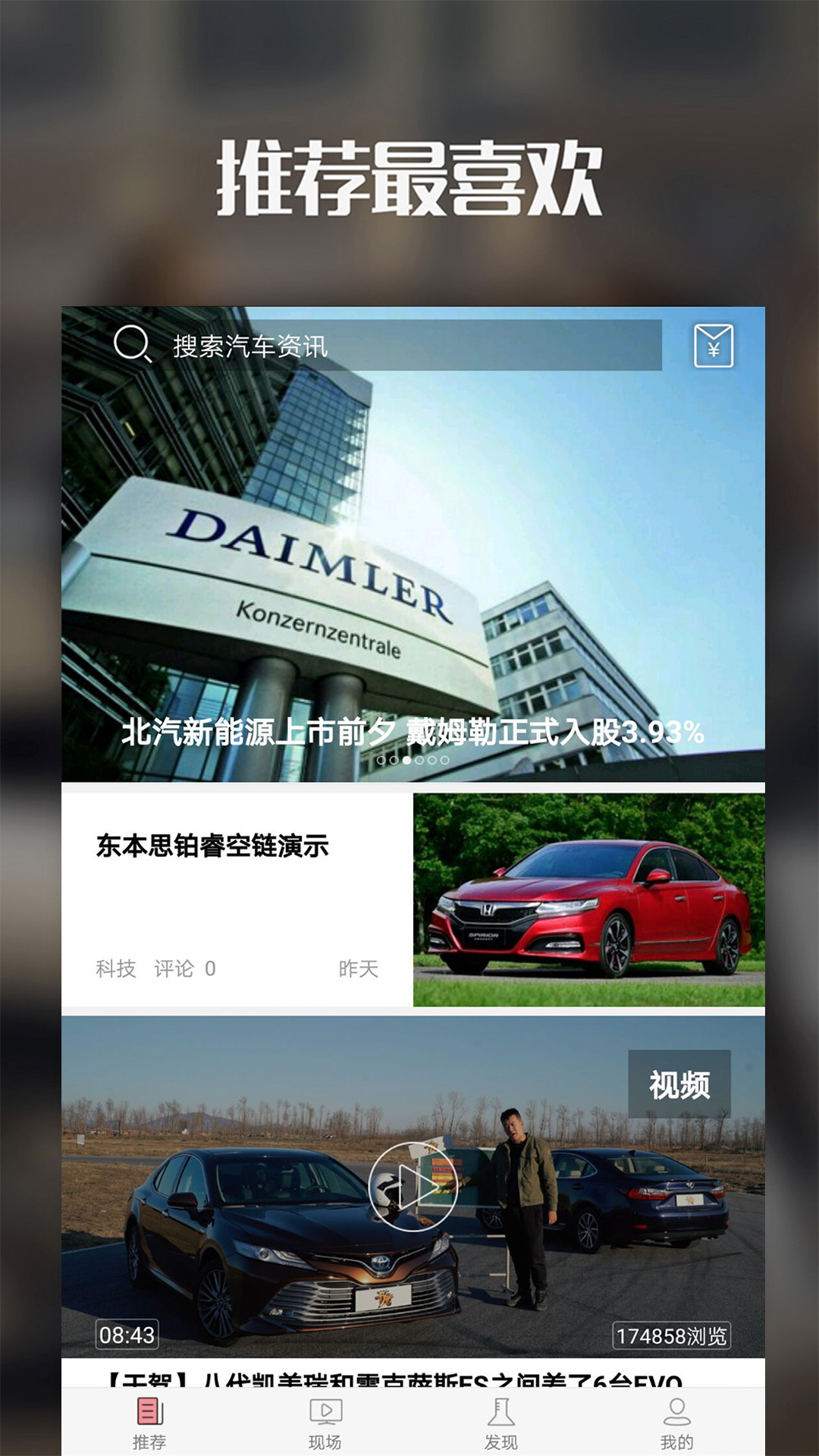
Task: Tap the current highlighted carousel dot
Action: [407, 760]
